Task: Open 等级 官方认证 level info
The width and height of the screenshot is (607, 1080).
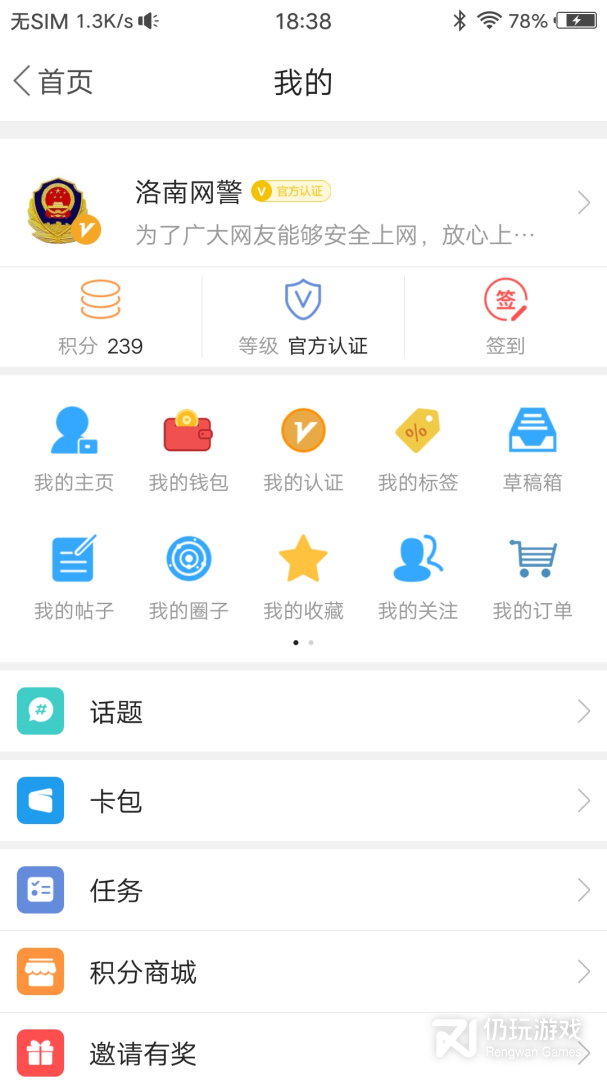Action: [x=303, y=318]
